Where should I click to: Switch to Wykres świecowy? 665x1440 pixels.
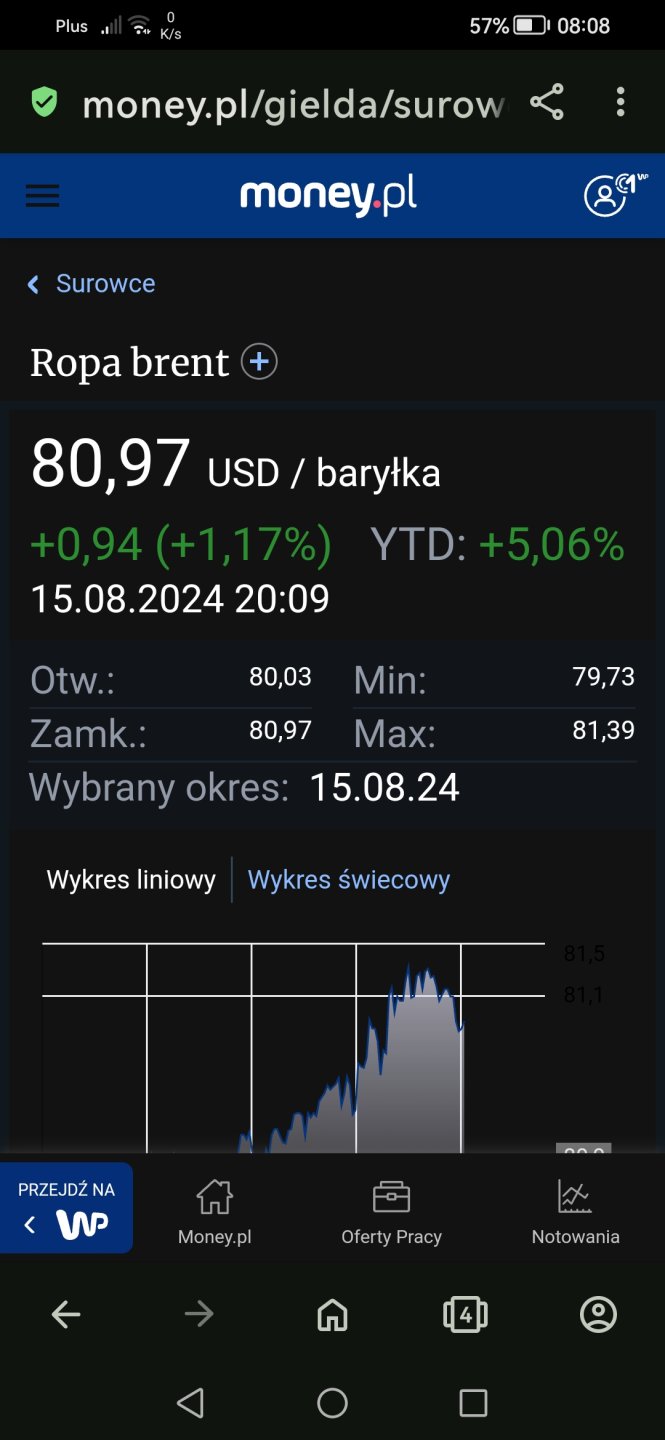(x=348, y=880)
